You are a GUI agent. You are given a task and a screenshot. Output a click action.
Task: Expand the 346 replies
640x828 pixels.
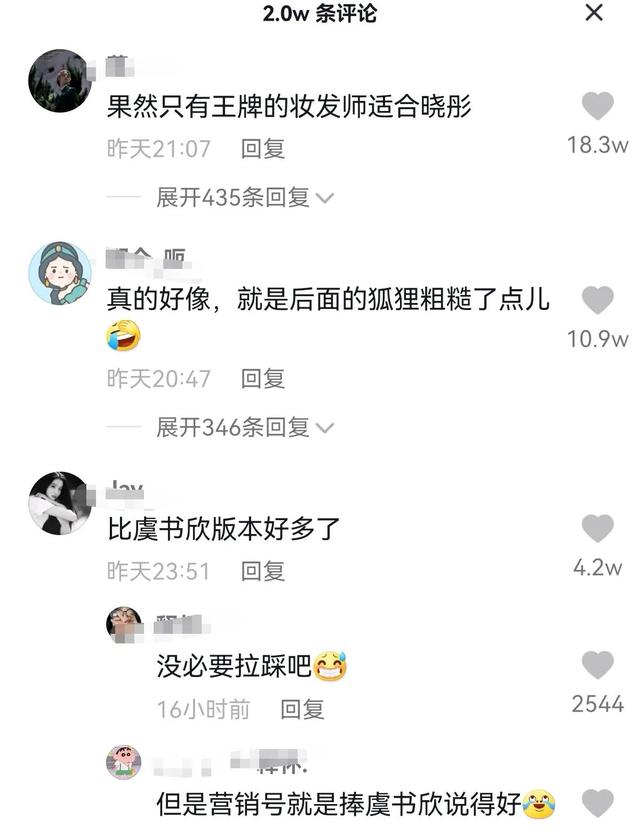(244, 428)
